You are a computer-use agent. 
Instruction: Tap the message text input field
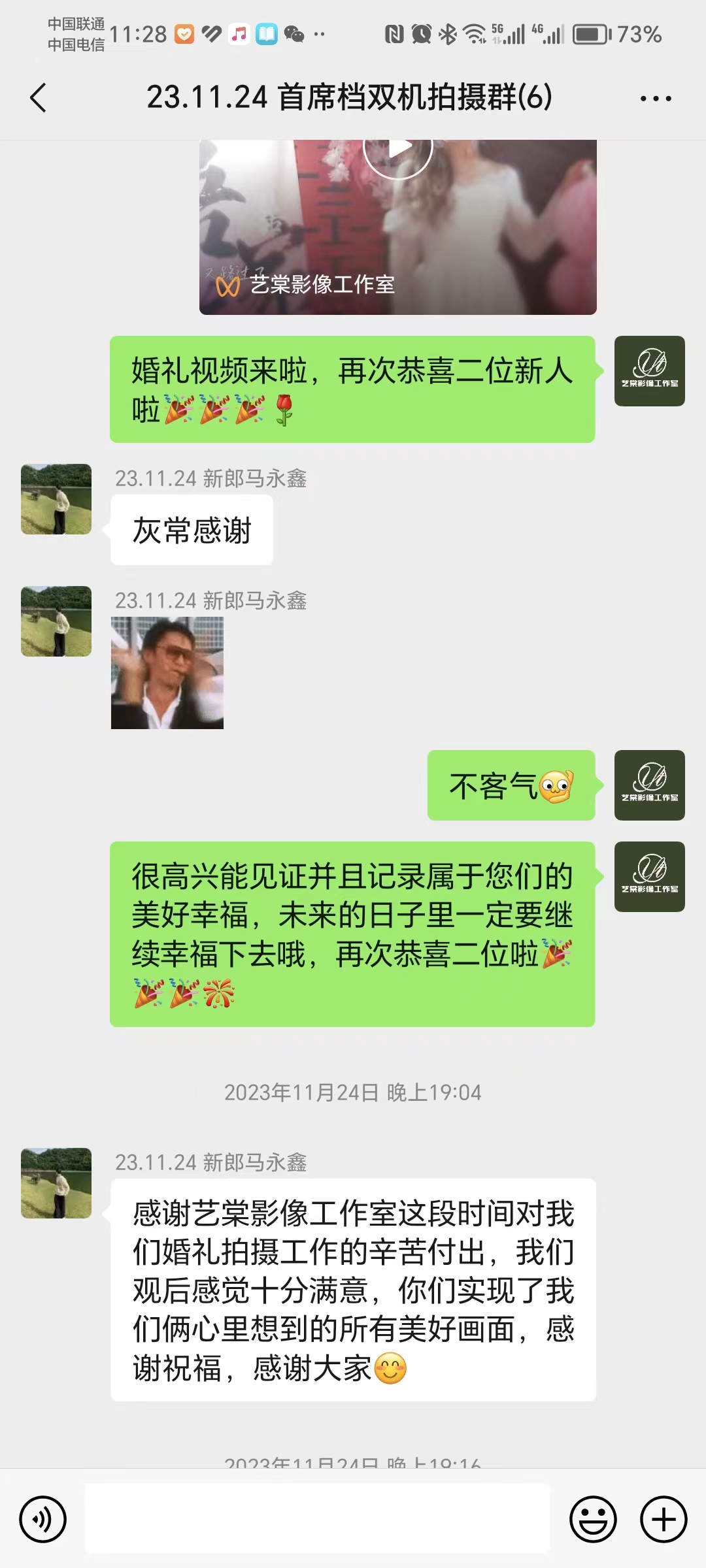[x=318, y=1518]
